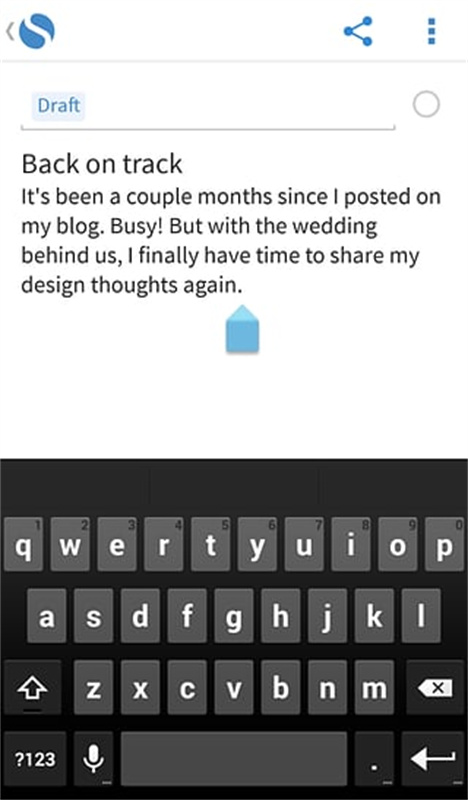468x800 pixels.
Task: Toggle the pin circle beside tags
Action: click(426, 105)
